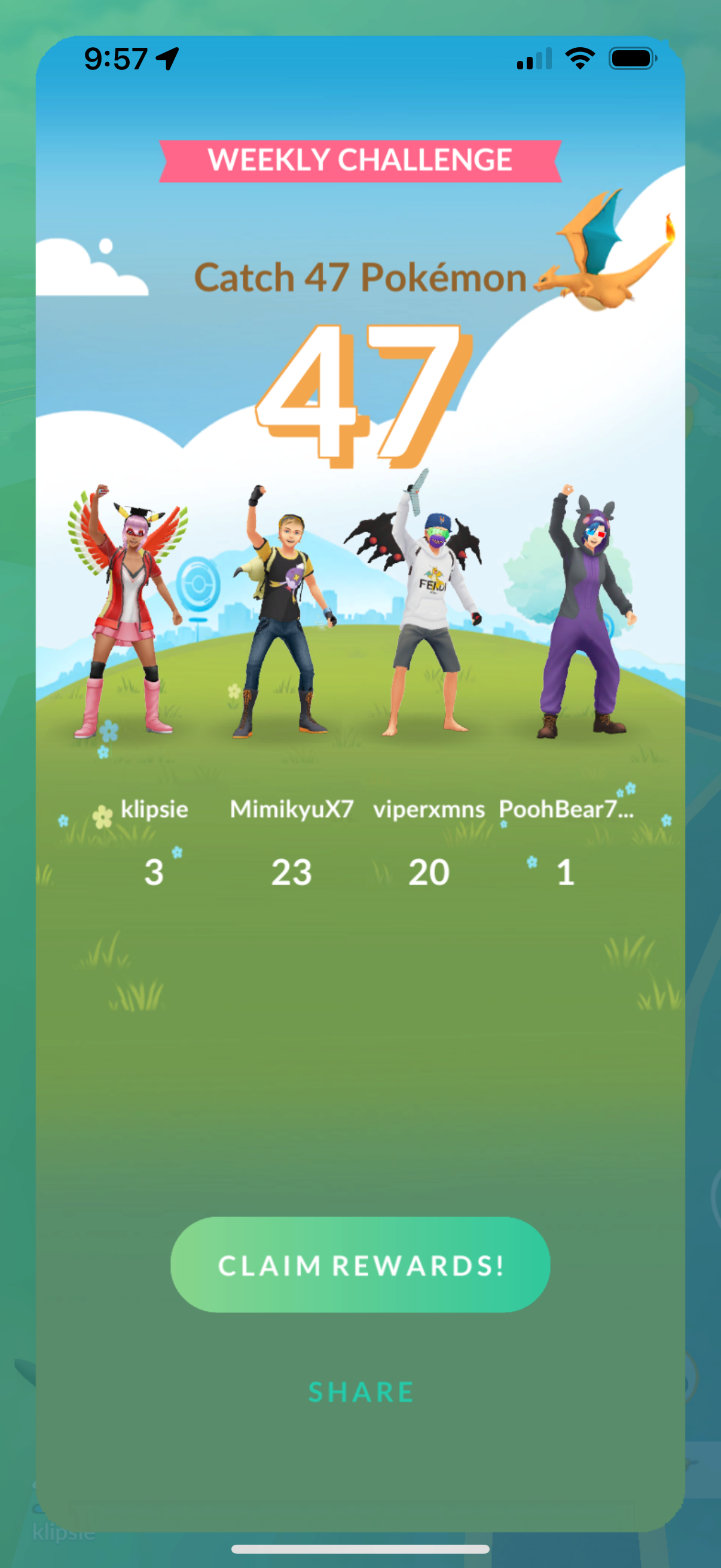The width and height of the screenshot is (721, 1568).
Task: Tap the Claim Rewards button
Action: 360,1265
